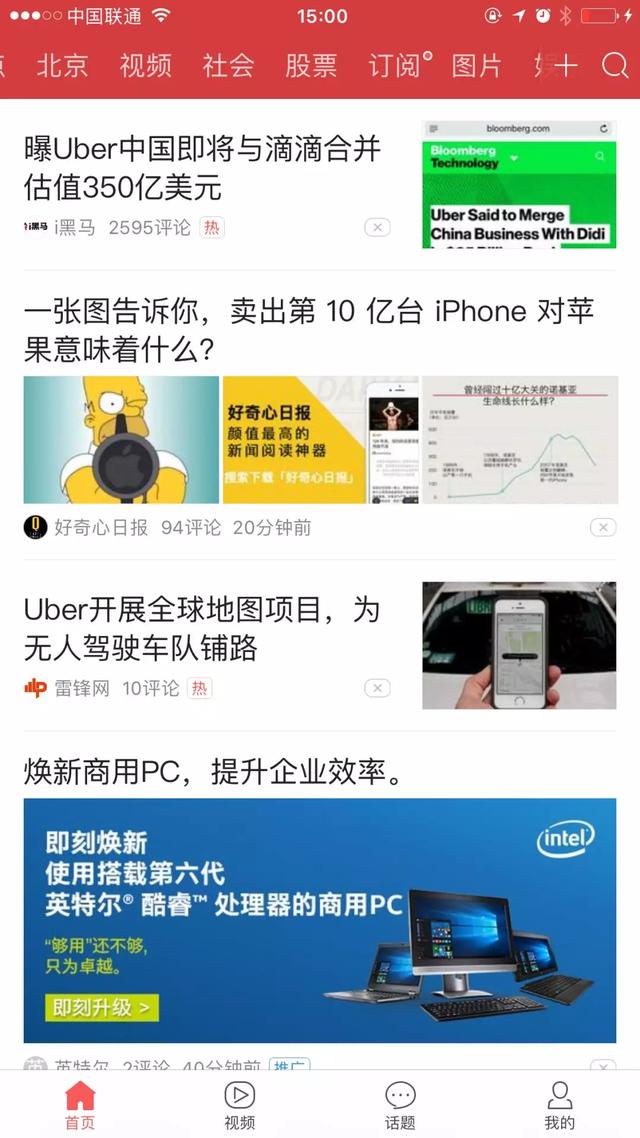The width and height of the screenshot is (640, 1138).
Task: Dismiss the 好奇心日报 iPhone article with X
Action: coord(603,528)
